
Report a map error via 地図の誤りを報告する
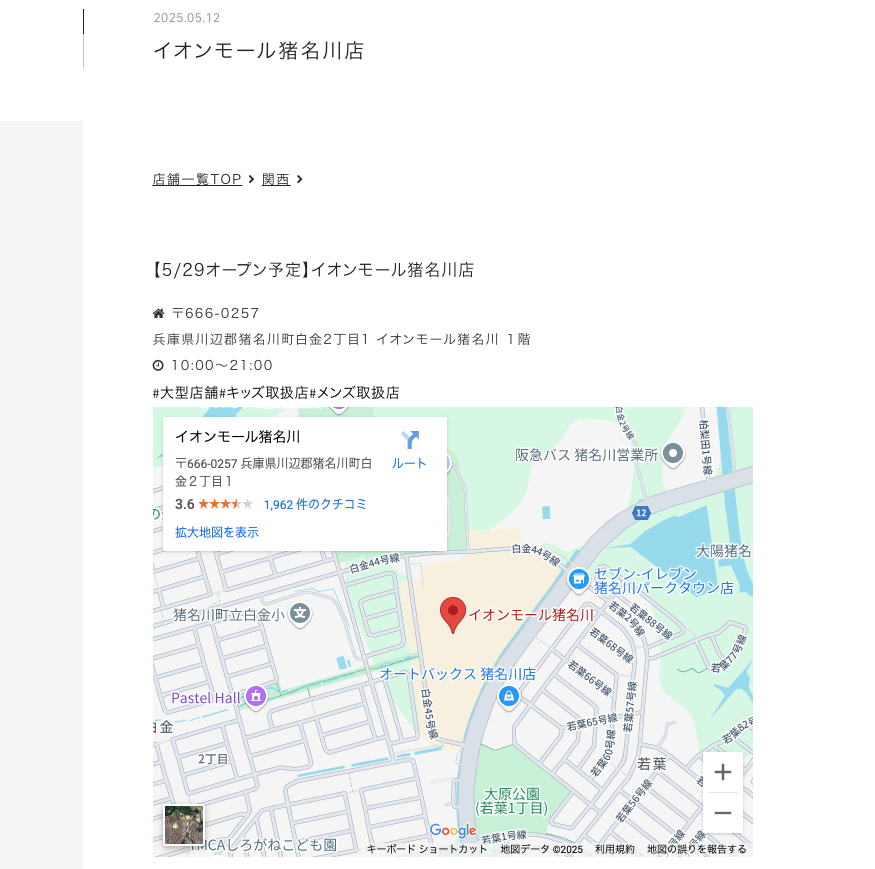point(696,849)
